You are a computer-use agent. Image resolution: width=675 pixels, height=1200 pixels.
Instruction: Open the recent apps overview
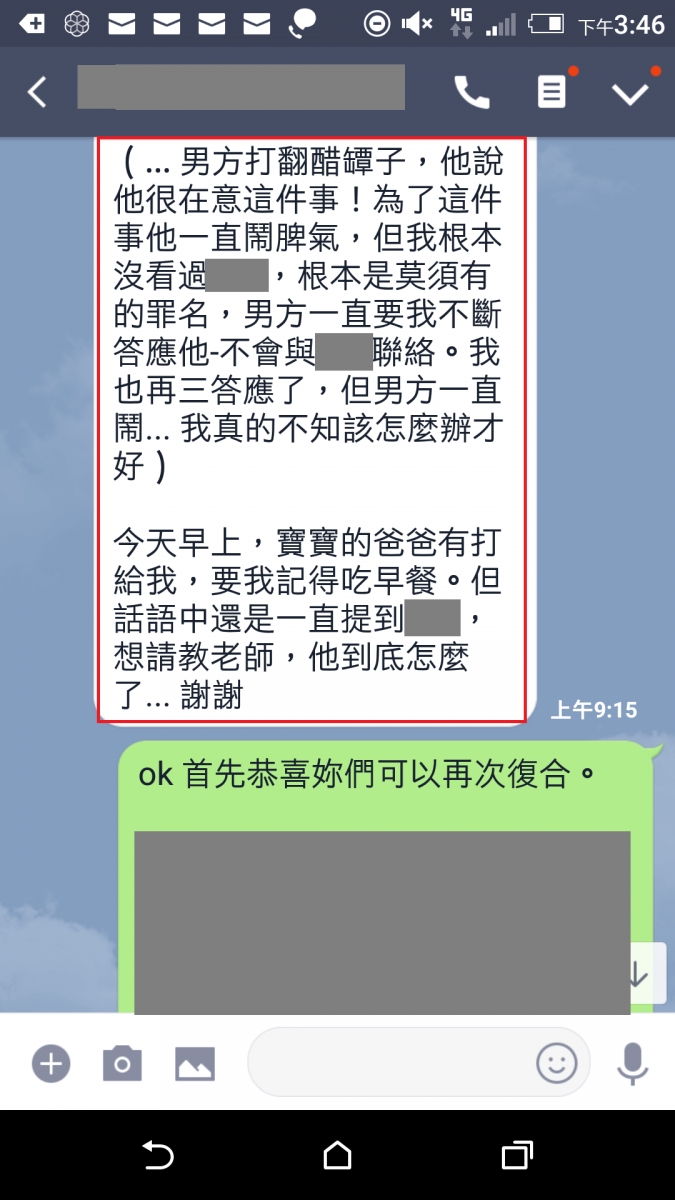pyautogui.click(x=516, y=1156)
